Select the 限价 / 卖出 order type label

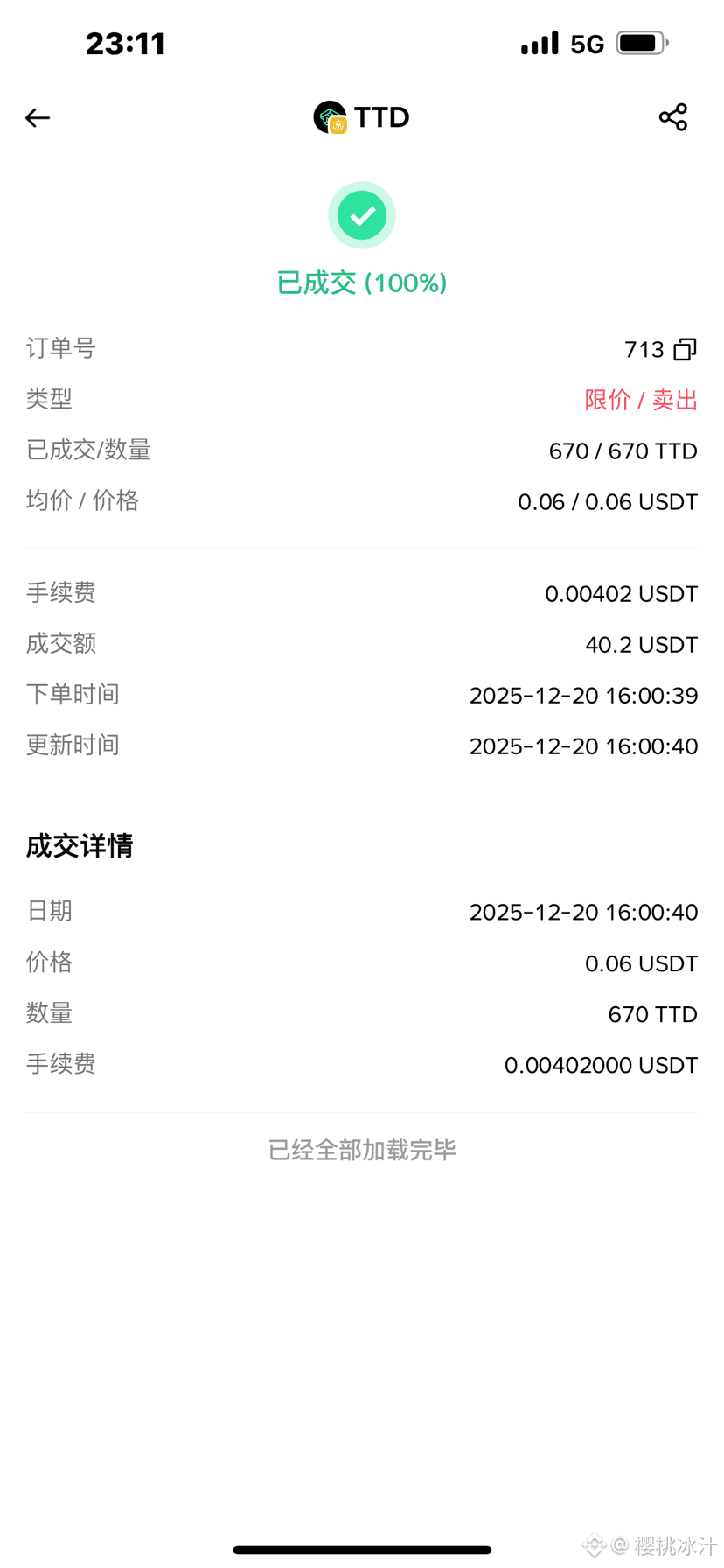click(x=639, y=400)
